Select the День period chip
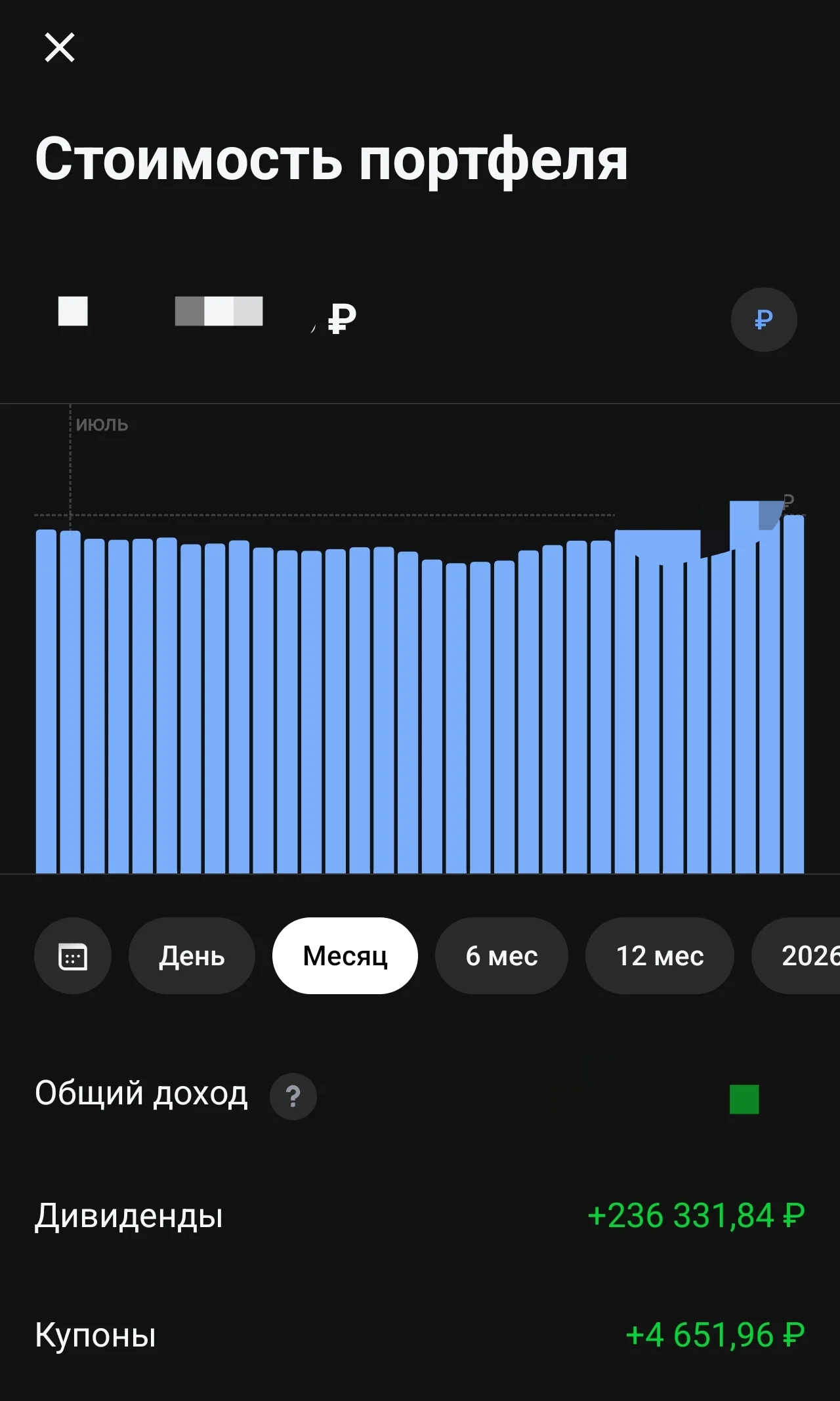840x1401 pixels. 192,955
